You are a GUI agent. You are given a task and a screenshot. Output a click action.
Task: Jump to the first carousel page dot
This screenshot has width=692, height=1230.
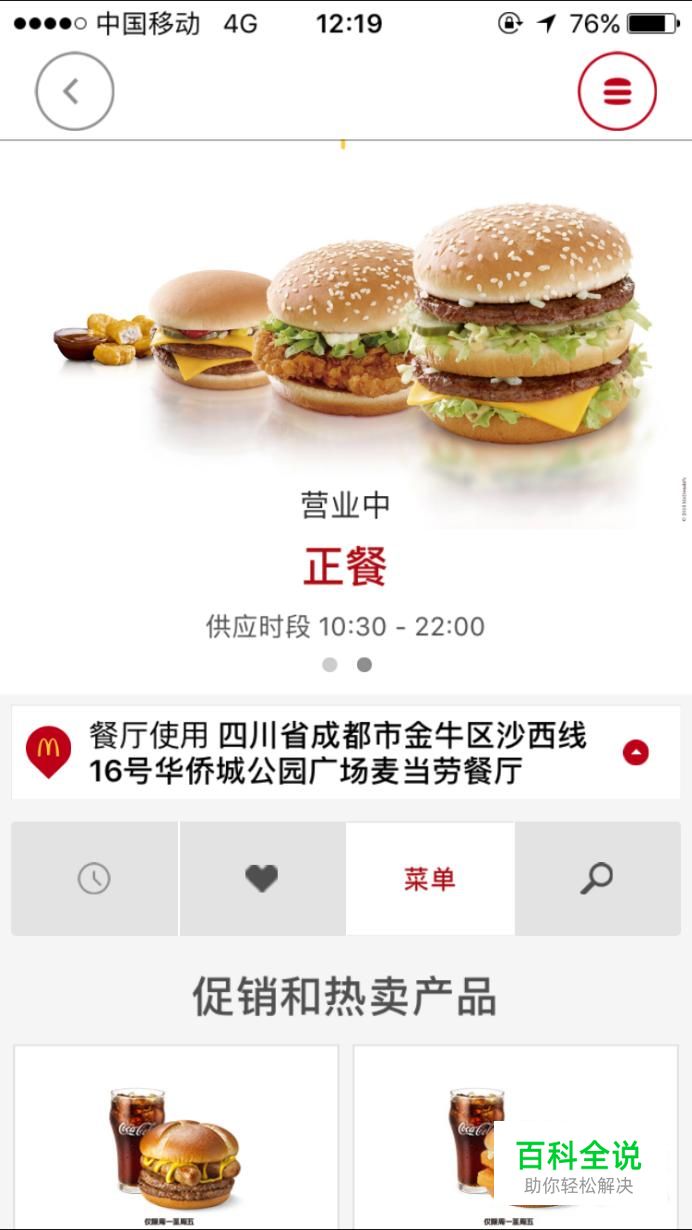tap(330, 664)
